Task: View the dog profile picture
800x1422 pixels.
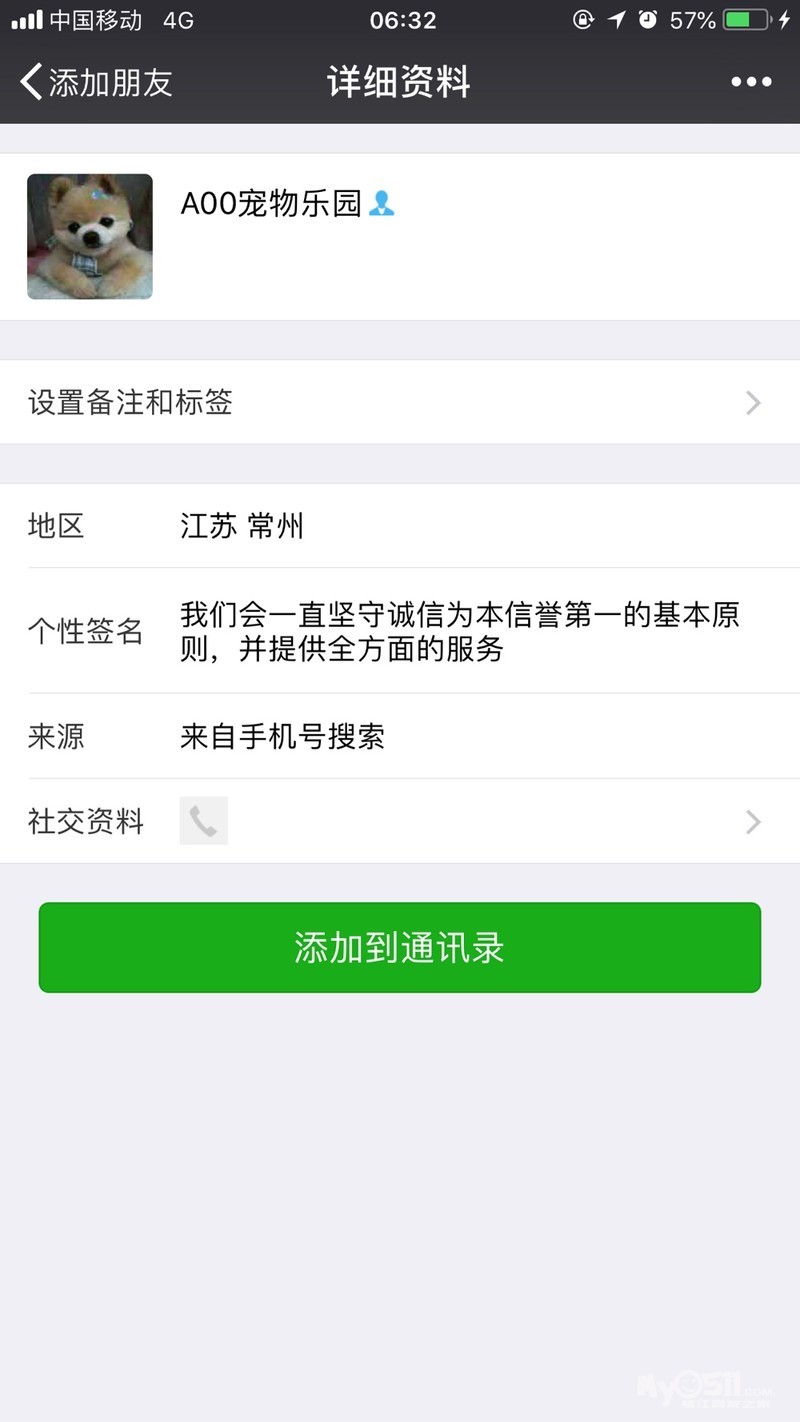Action: [90, 237]
